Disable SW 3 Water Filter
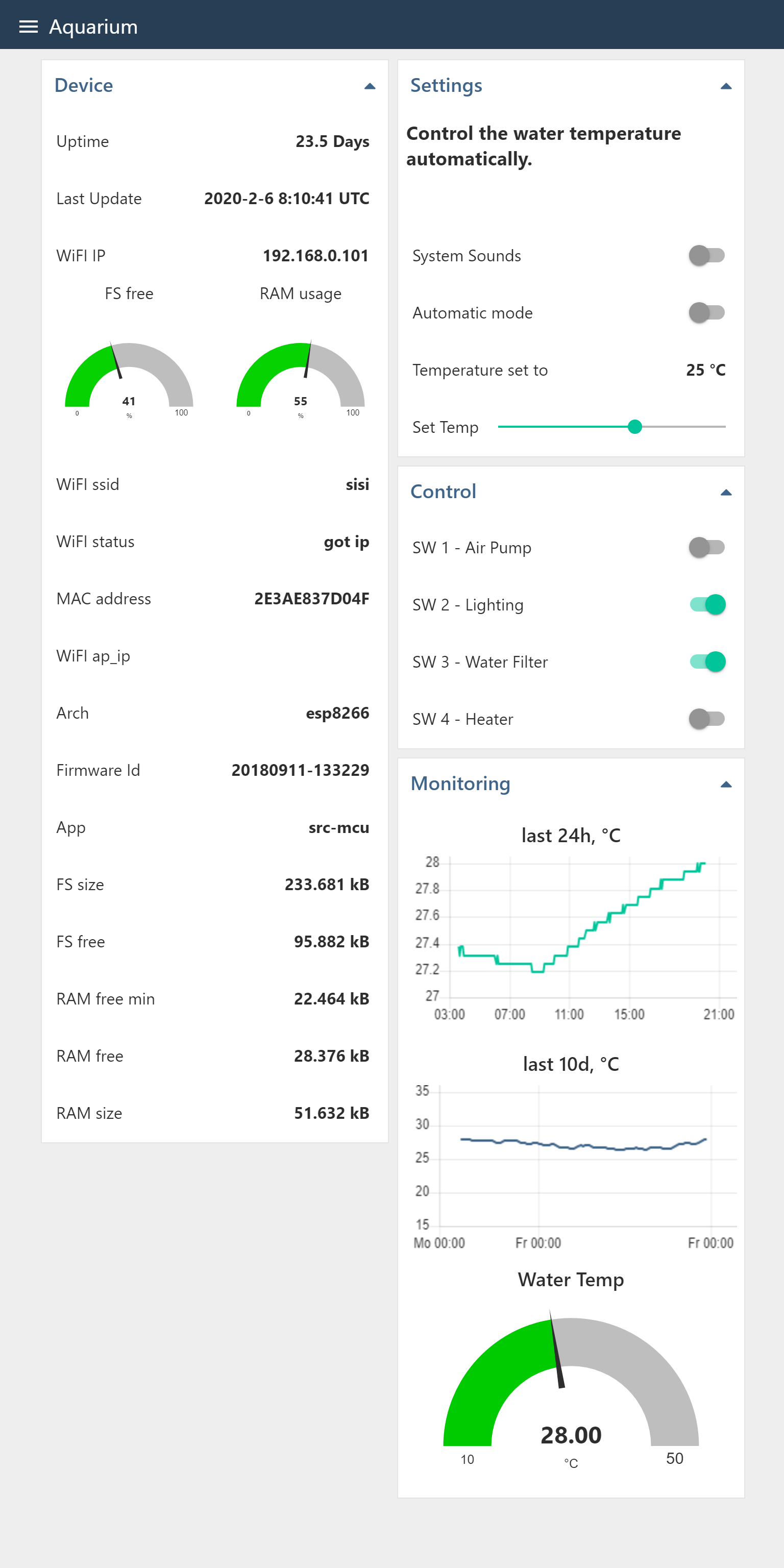Screen dimensions: 784x1568 [x=707, y=661]
